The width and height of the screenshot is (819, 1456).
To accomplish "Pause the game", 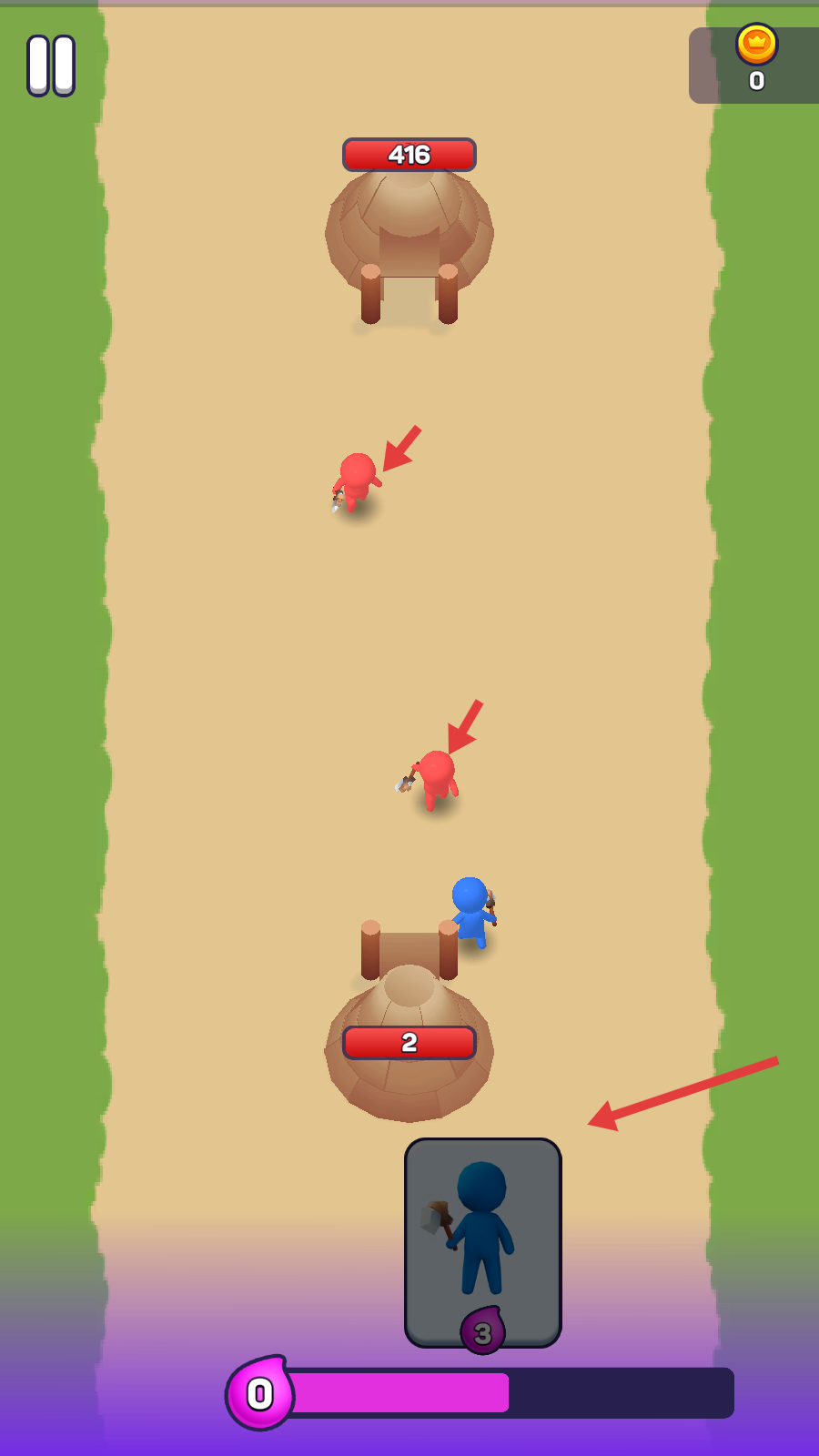I will pyautogui.click(x=51, y=66).
